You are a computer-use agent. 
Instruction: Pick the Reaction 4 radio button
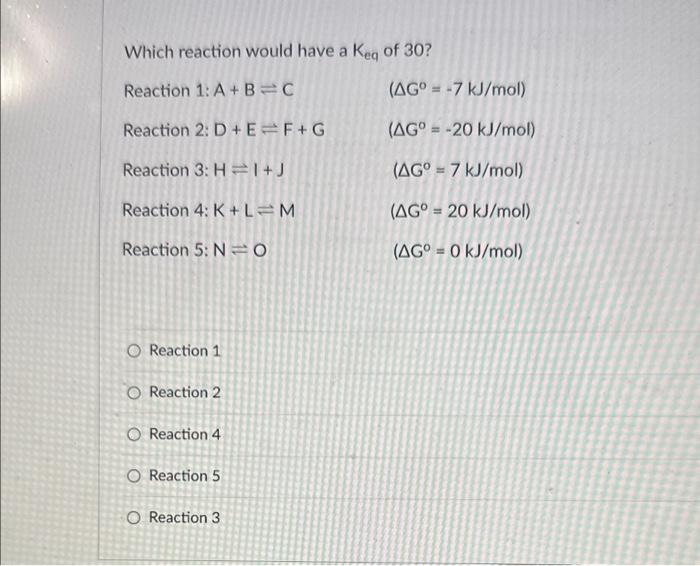coord(134,435)
